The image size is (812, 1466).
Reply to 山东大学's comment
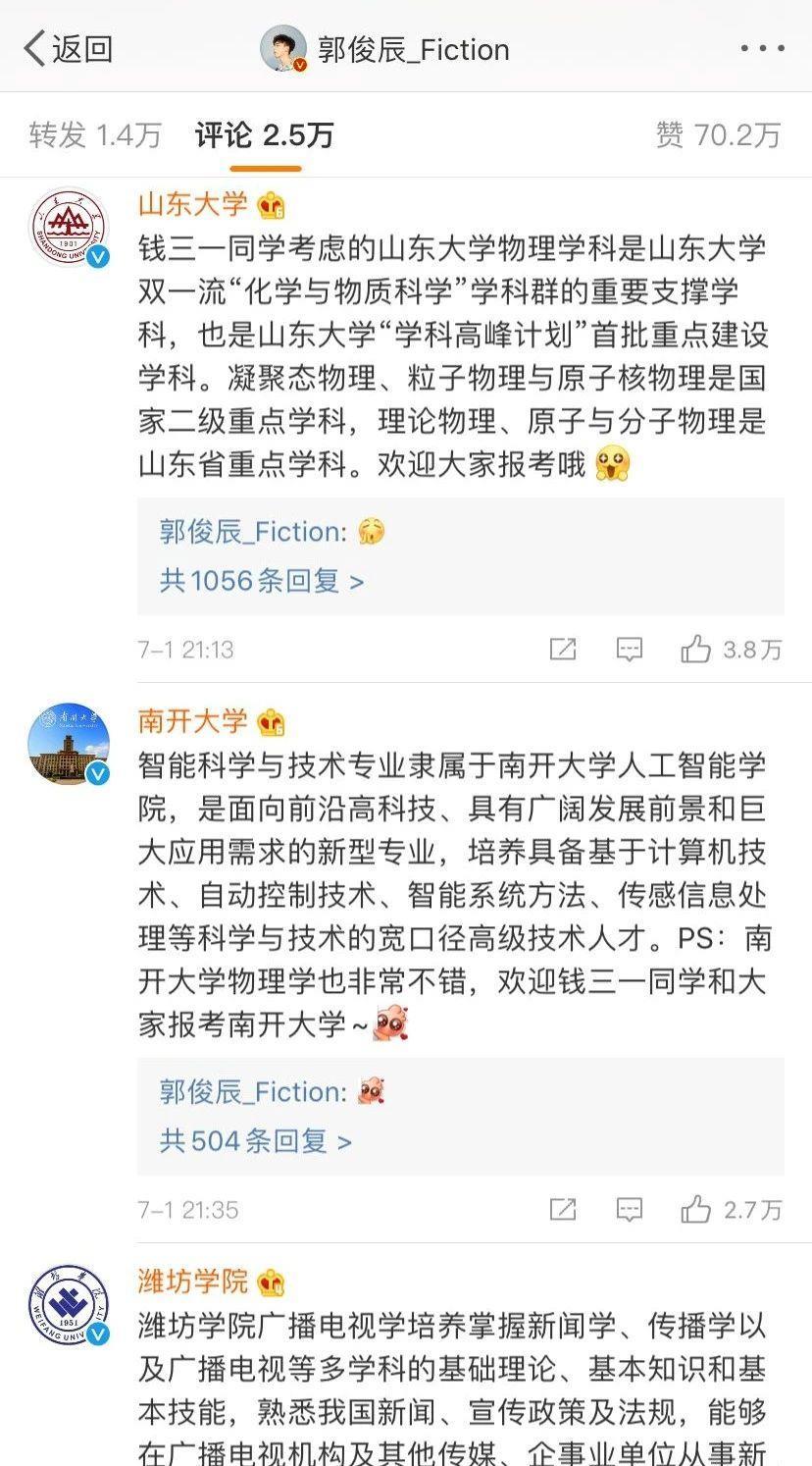(629, 649)
